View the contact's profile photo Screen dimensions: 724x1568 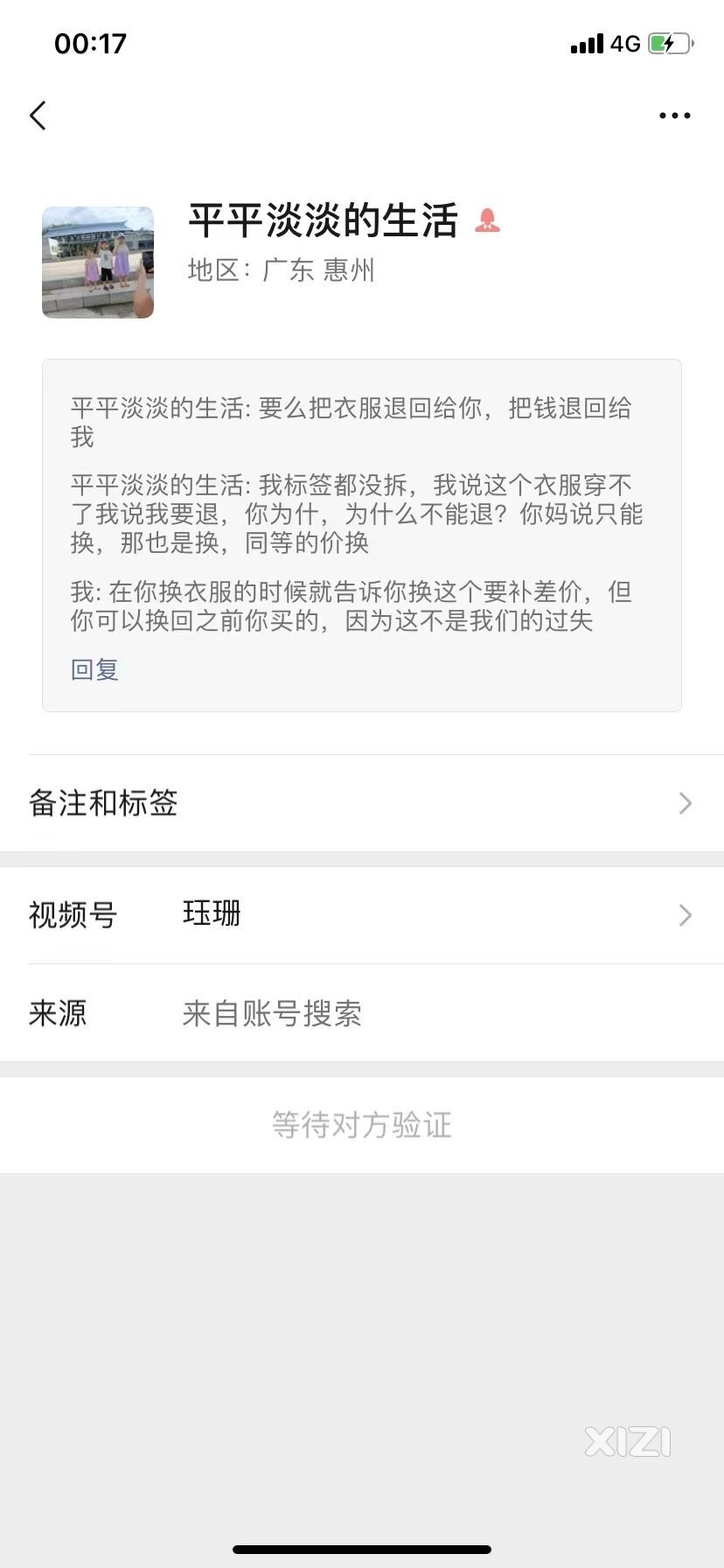click(98, 262)
